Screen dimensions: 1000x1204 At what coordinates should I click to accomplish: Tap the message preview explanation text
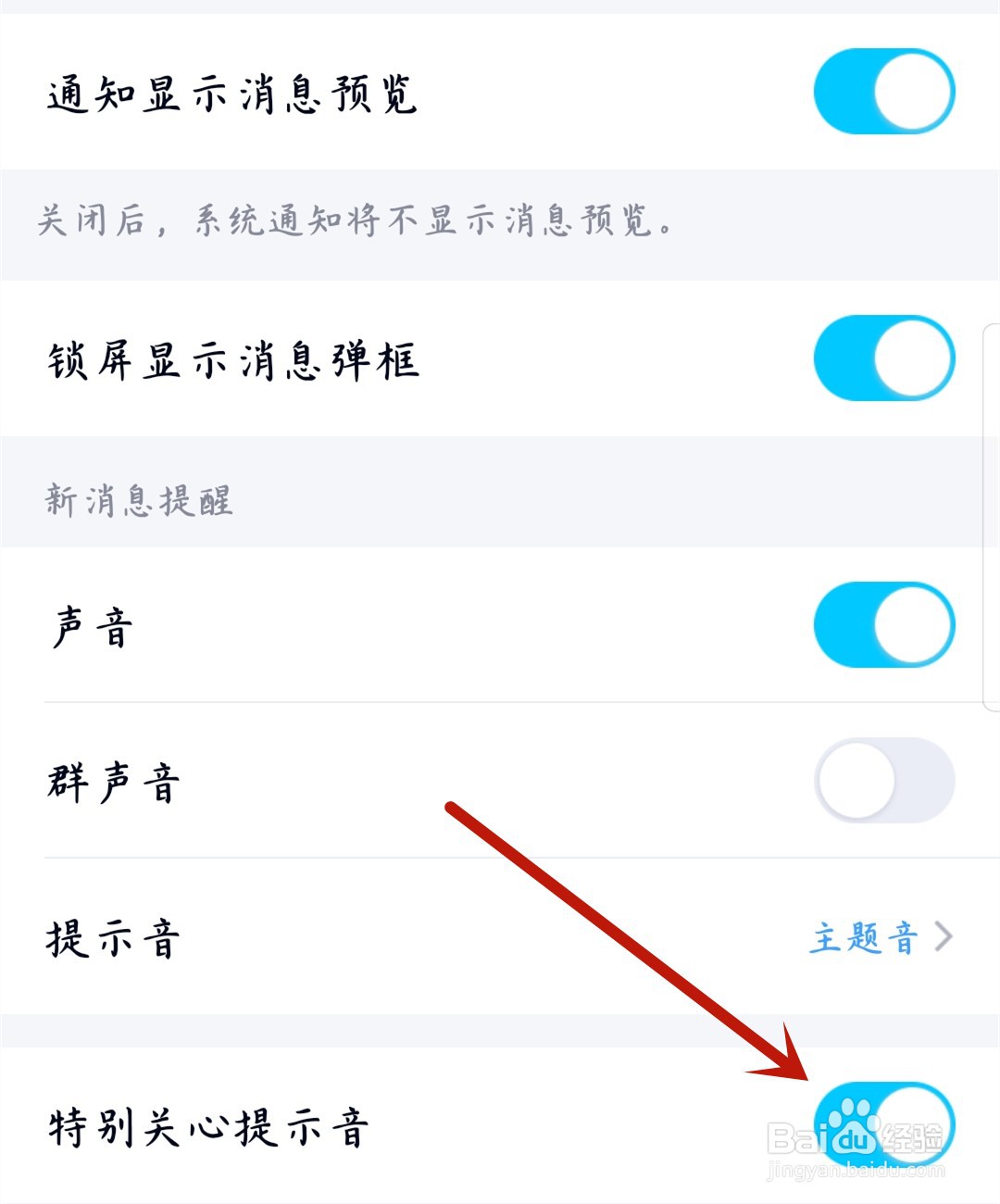click(x=356, y=220)
